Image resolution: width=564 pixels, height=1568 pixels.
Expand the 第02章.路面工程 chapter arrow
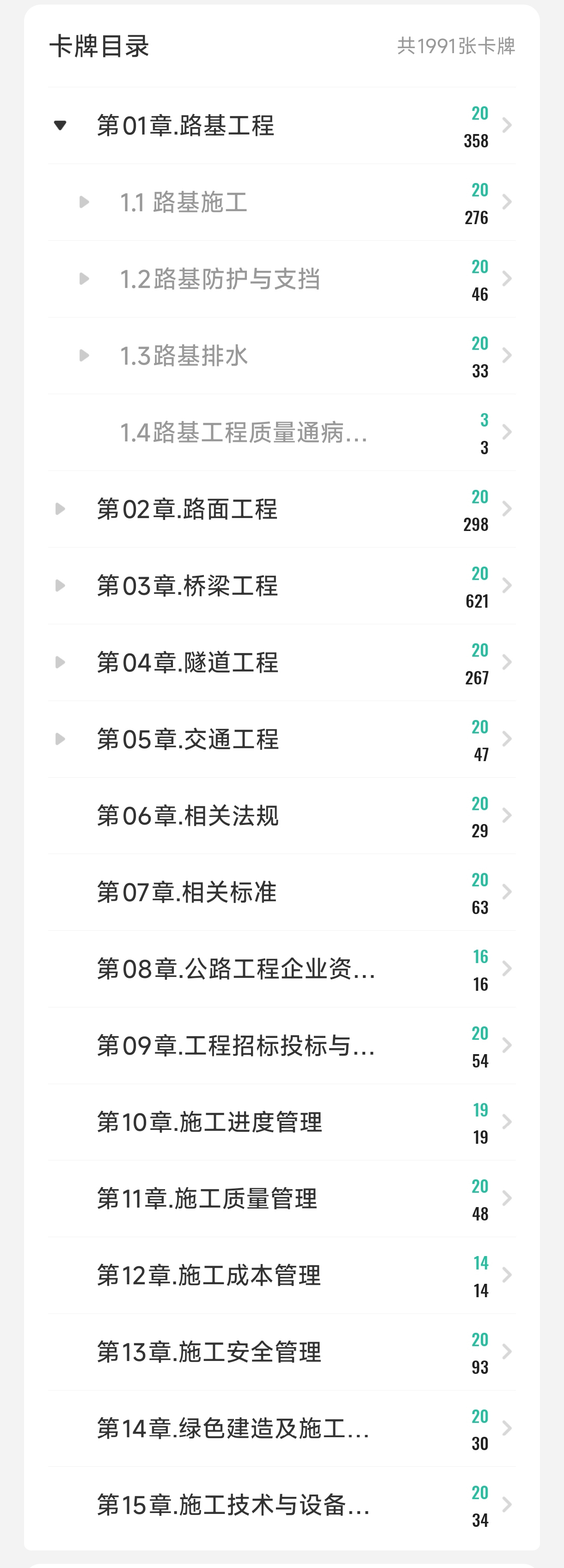pos(60,509)
